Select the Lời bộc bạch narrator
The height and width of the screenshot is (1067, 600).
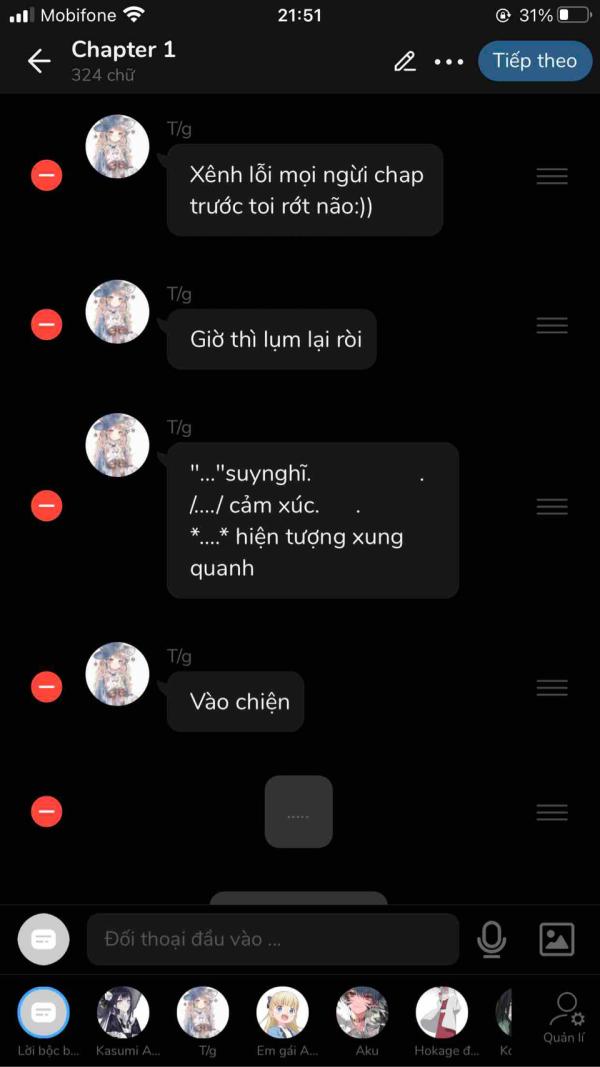(x=44, y=1013)
